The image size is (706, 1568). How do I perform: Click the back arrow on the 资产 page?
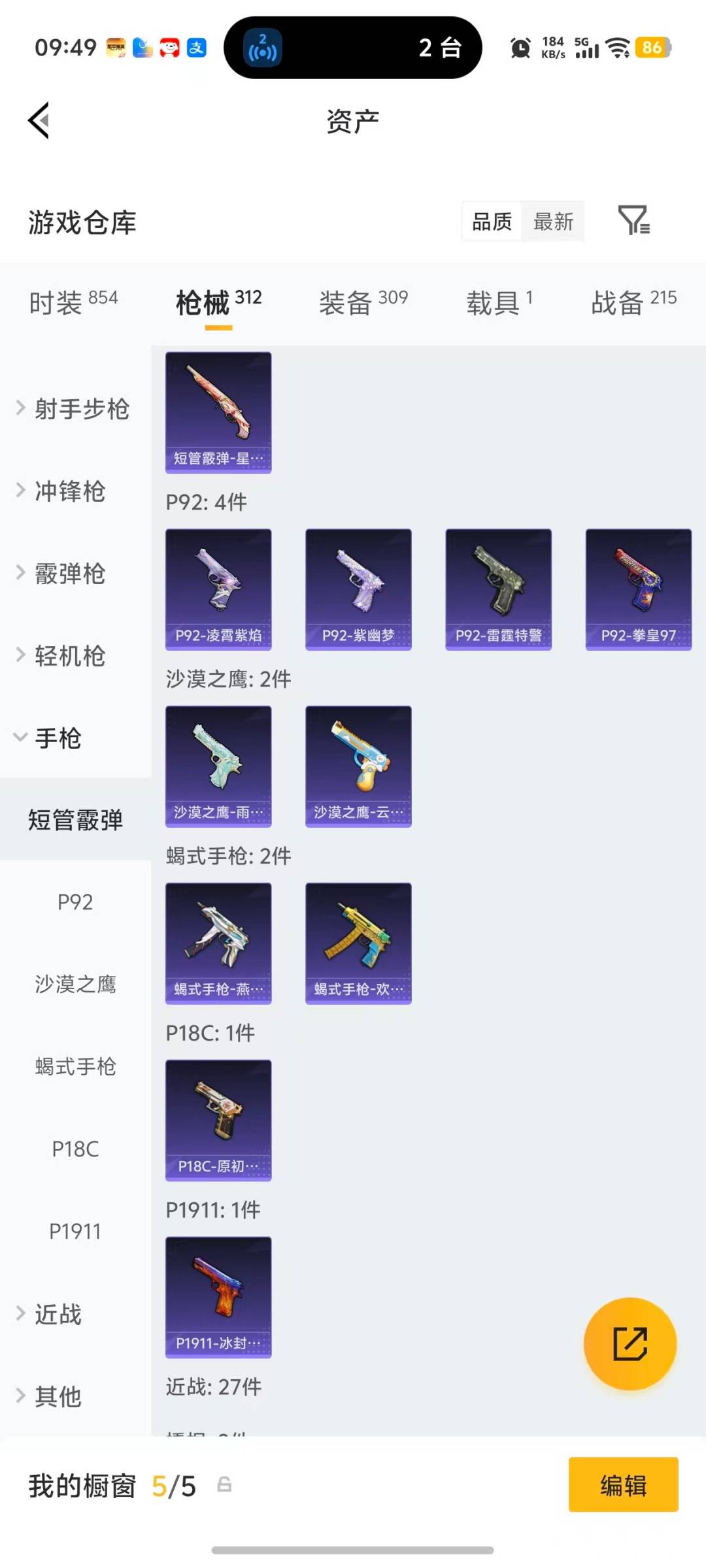point(37,120)
